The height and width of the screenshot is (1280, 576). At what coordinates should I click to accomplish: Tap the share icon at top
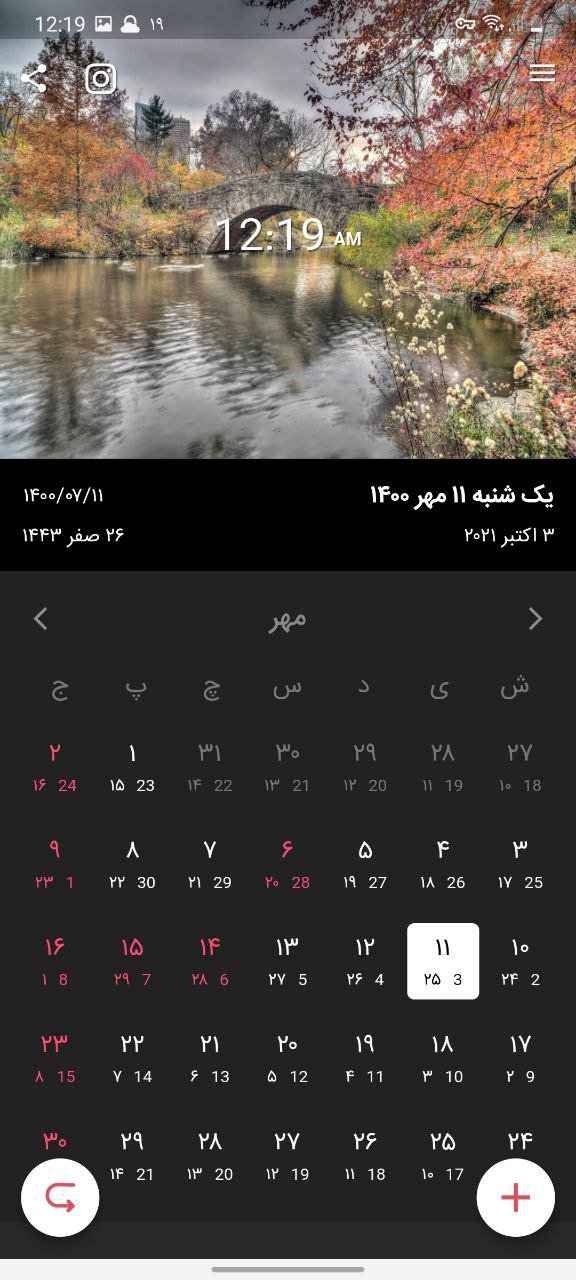tap(34, 78)
